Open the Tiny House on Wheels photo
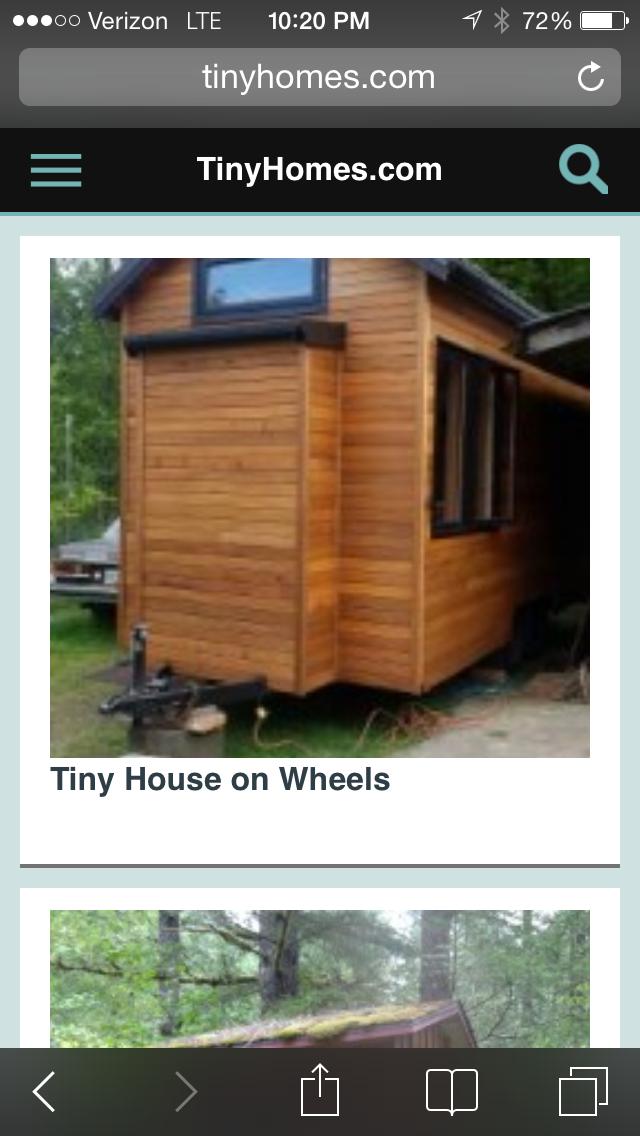The image size is (640, 1136). (320, 507)
